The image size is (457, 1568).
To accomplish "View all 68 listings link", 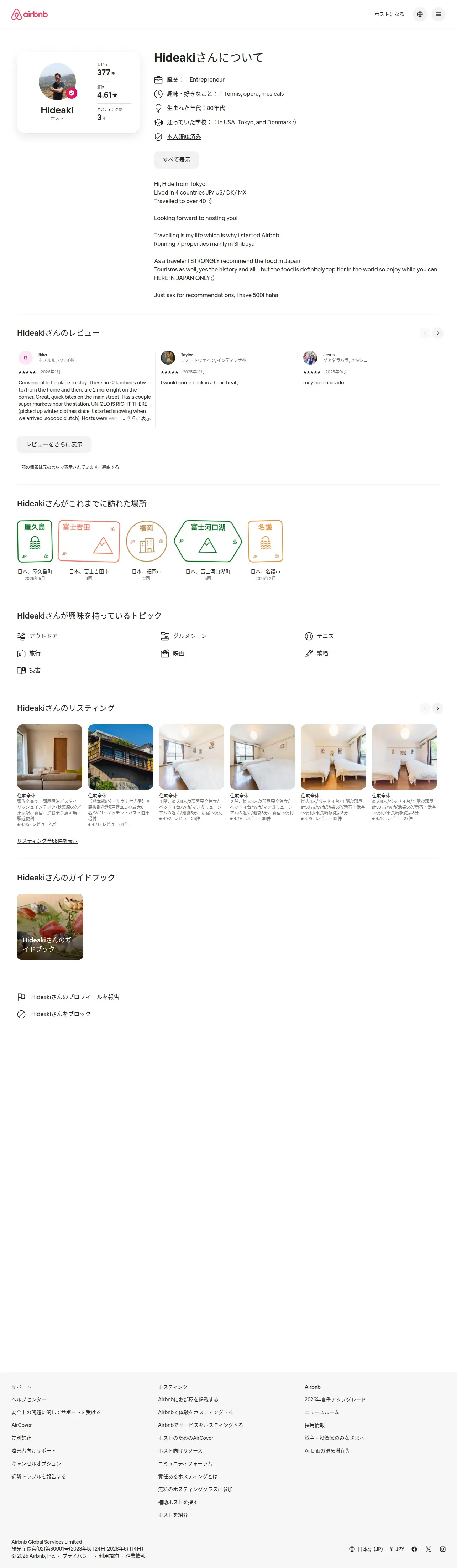I will pyautogui.click(x=47, y=840).
